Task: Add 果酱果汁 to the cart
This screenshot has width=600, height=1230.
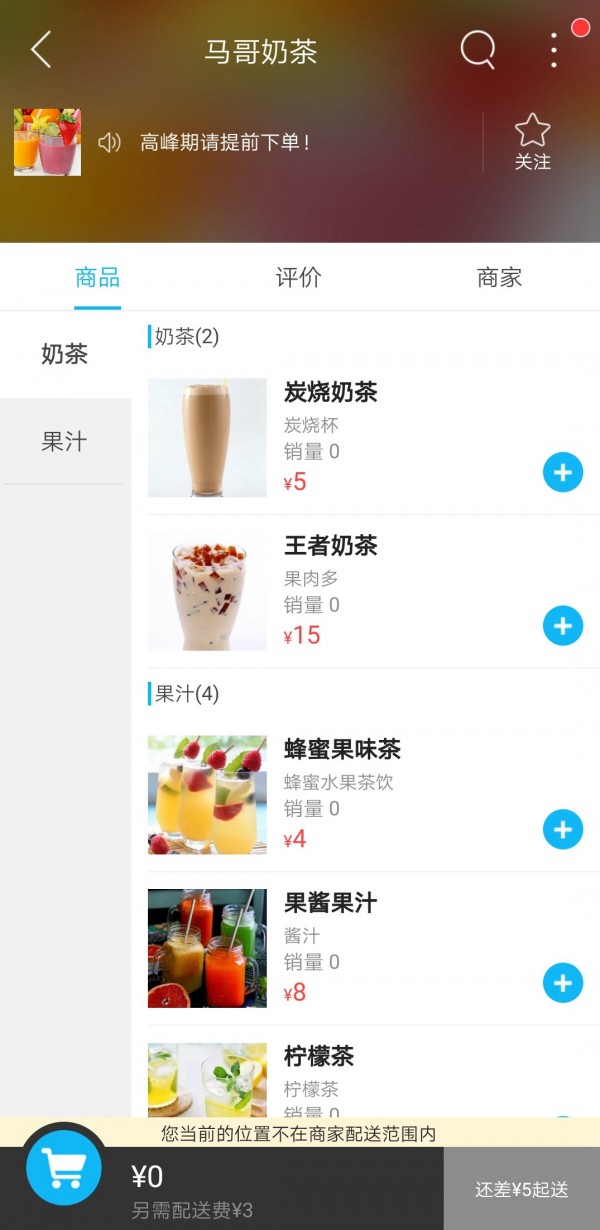Action: click(x=563, y=983)
